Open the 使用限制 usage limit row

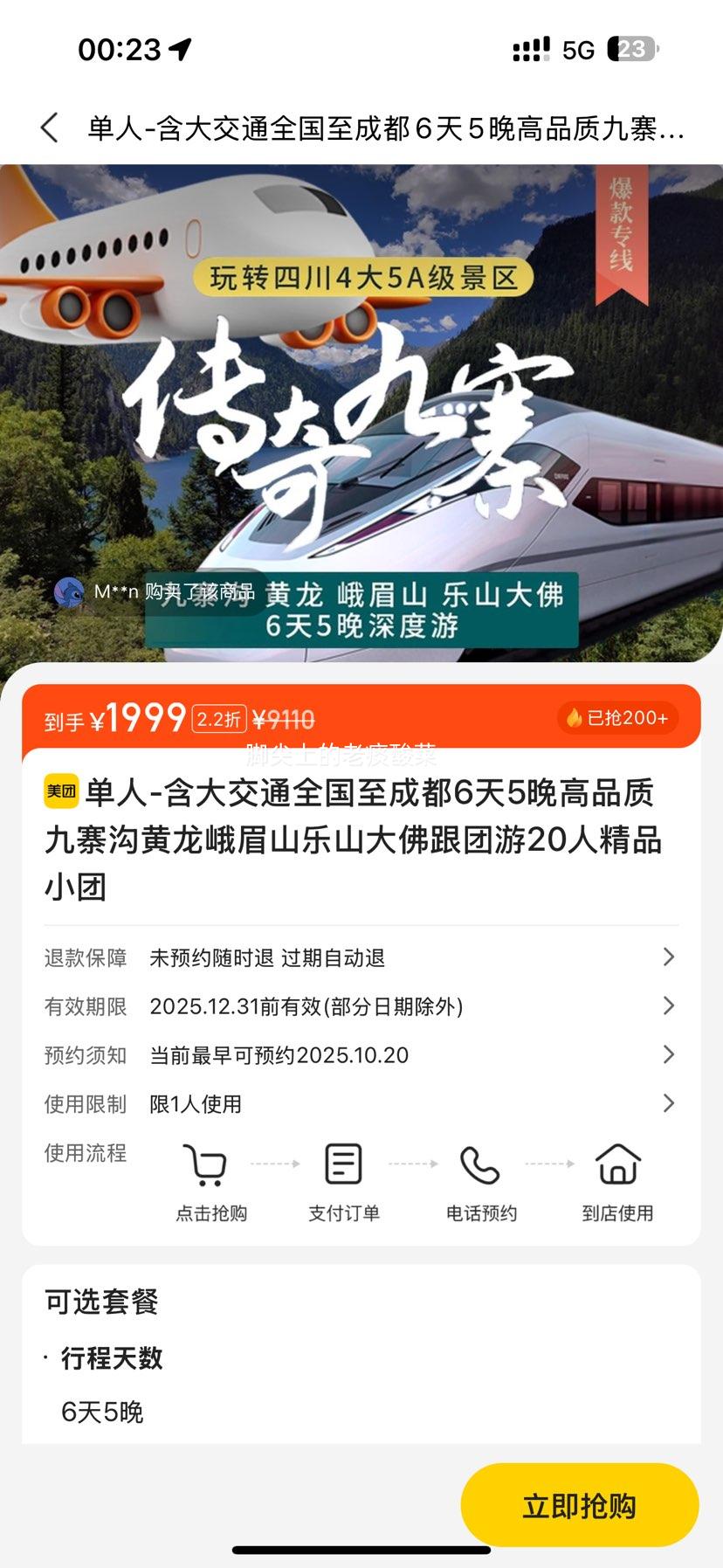361,1104
